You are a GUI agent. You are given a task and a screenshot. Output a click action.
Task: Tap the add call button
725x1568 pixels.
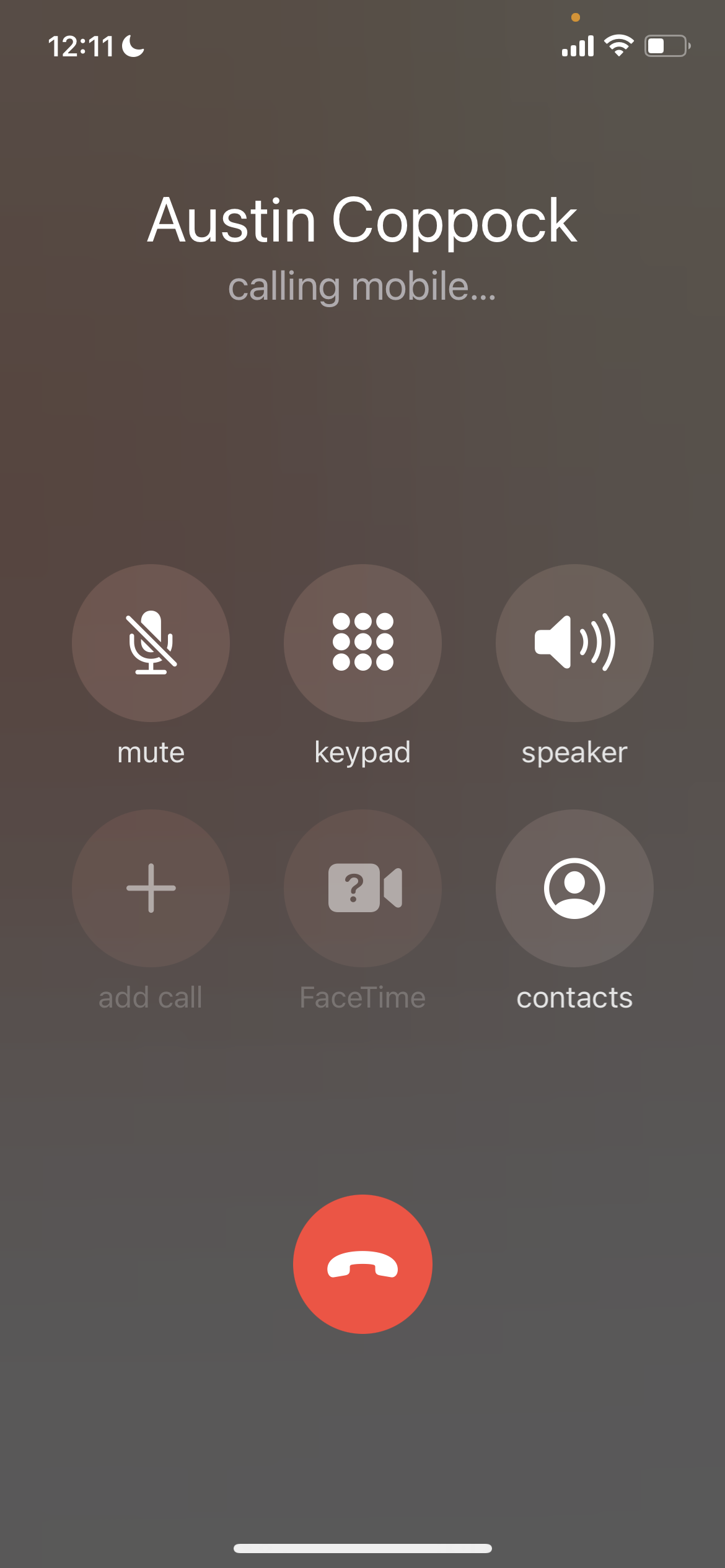151,888
